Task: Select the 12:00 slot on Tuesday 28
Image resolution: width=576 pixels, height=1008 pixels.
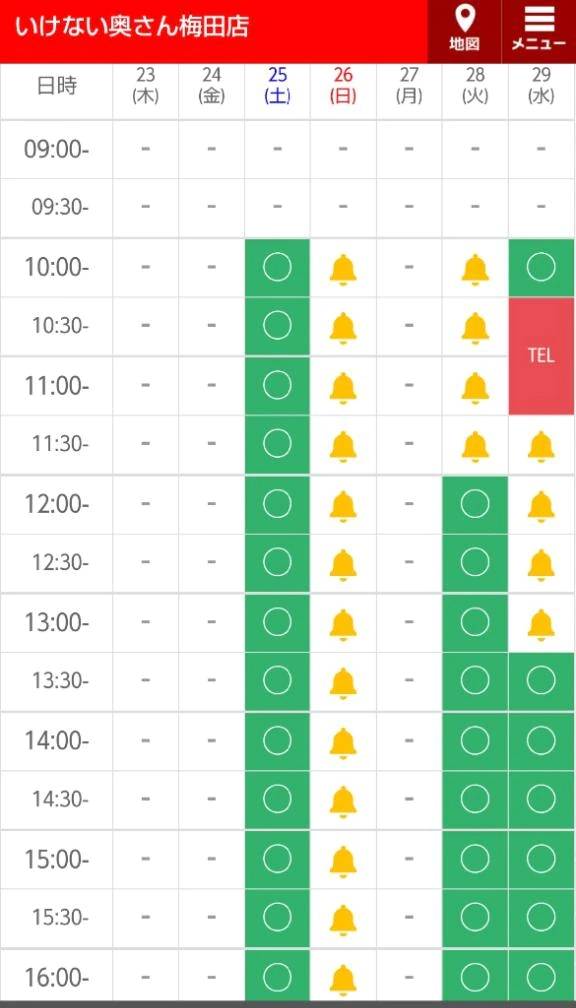Action: (x=475, y=505)
